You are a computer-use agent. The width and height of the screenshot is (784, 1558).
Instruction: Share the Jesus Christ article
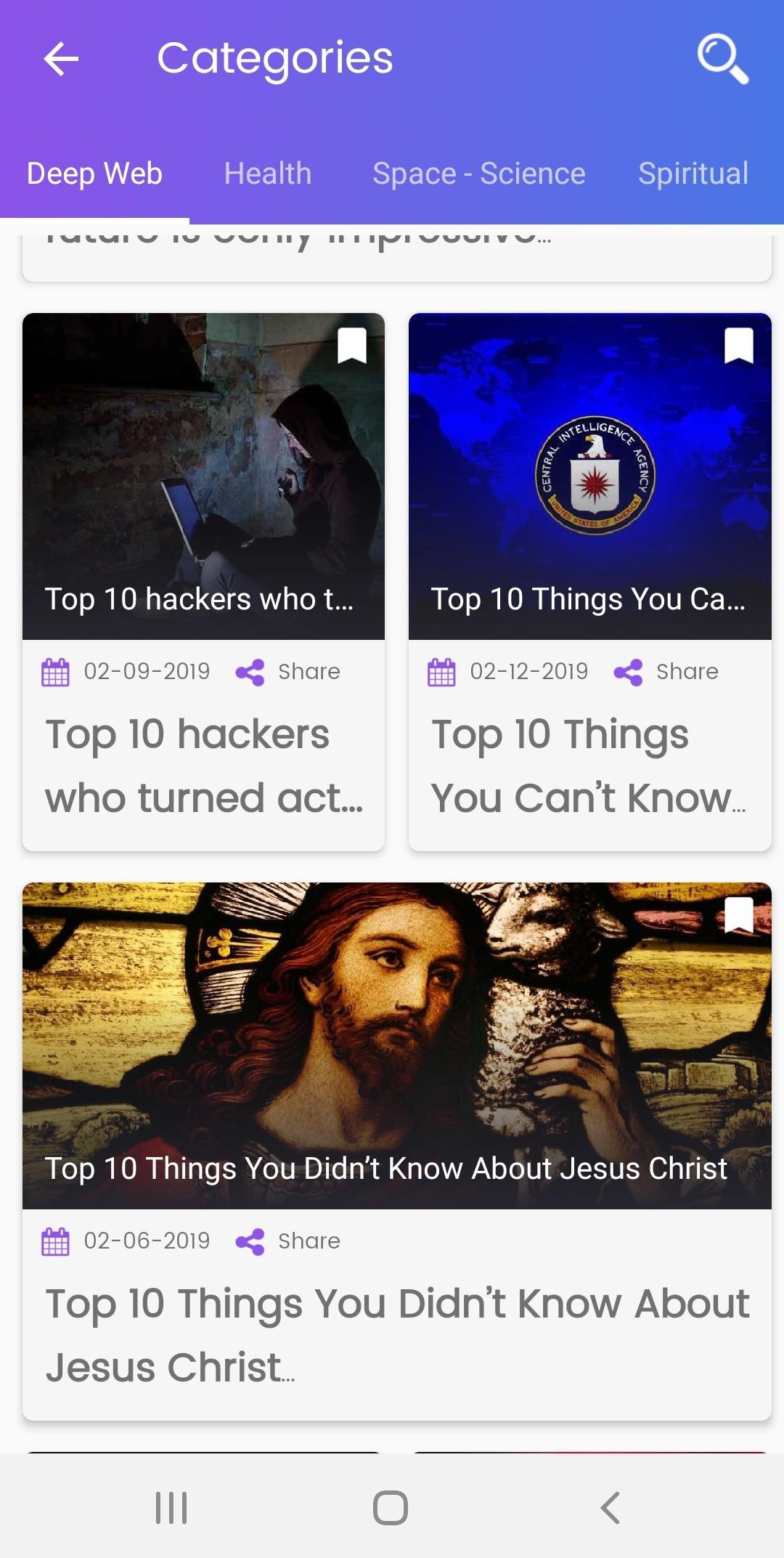point(288,1241)
